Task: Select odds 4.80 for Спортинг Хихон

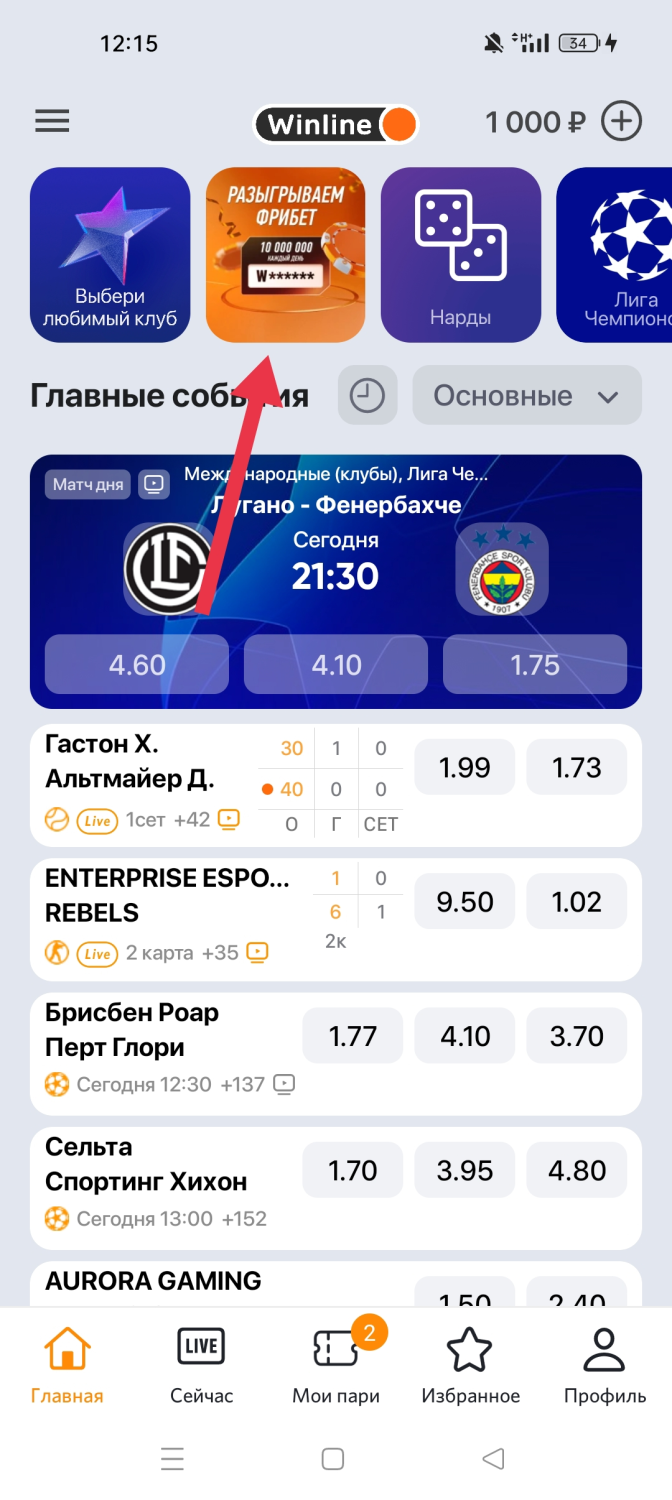Action: click(x=577, y=1170)
